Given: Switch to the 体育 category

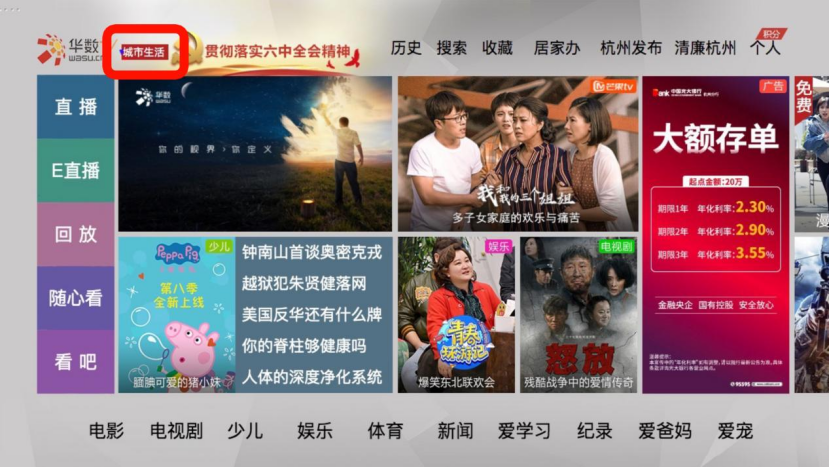Looking at the screenshot, I should click(385, 431).
